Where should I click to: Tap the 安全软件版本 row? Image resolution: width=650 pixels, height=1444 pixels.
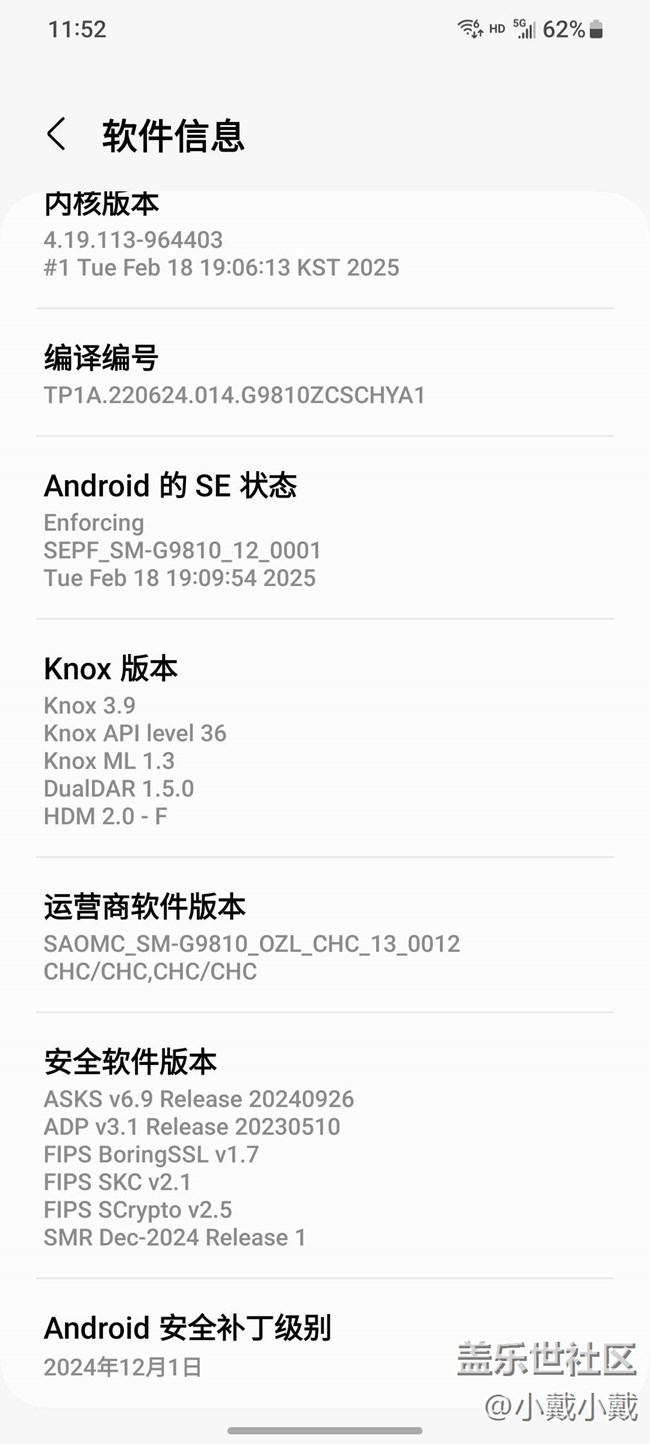click(324, 1147)
